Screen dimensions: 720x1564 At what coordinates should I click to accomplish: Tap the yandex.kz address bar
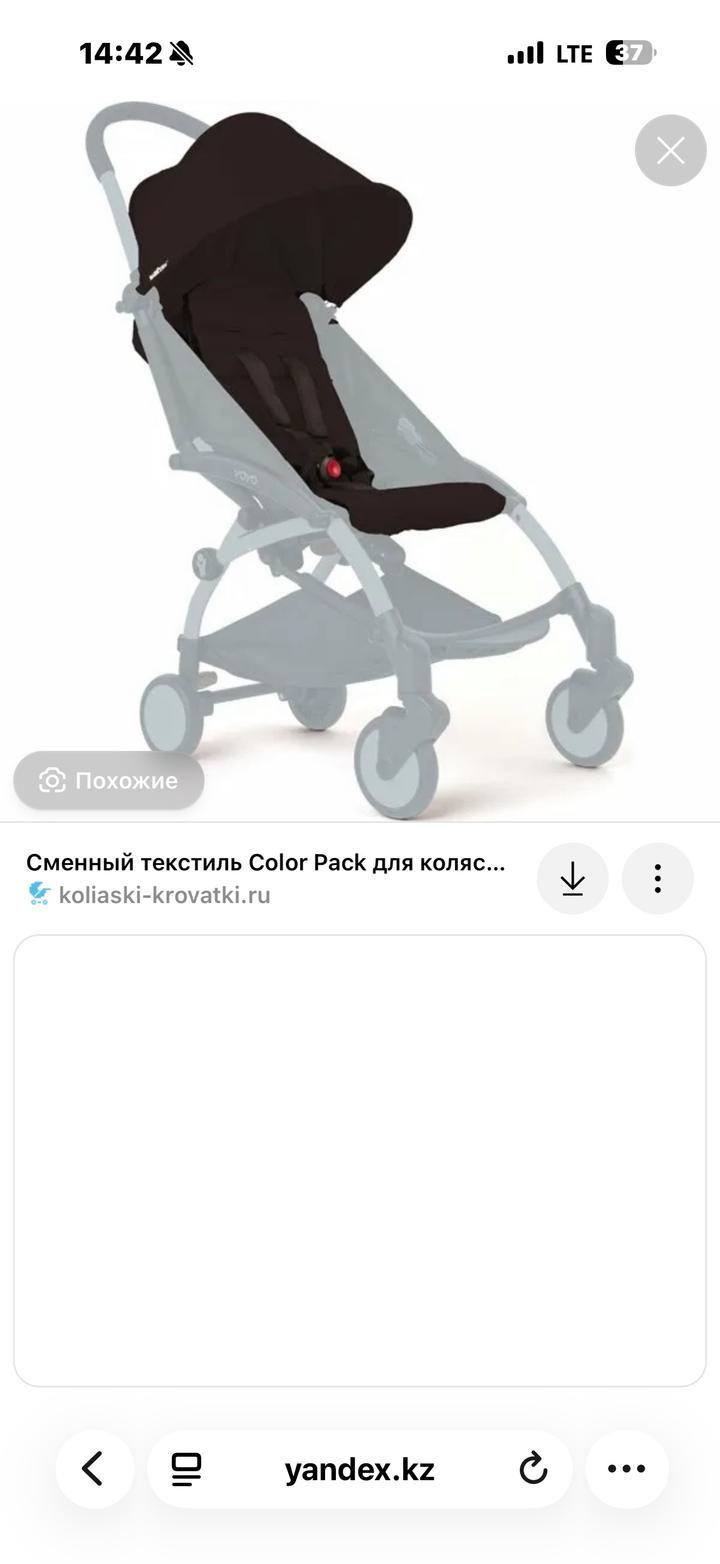[359, 1470]
